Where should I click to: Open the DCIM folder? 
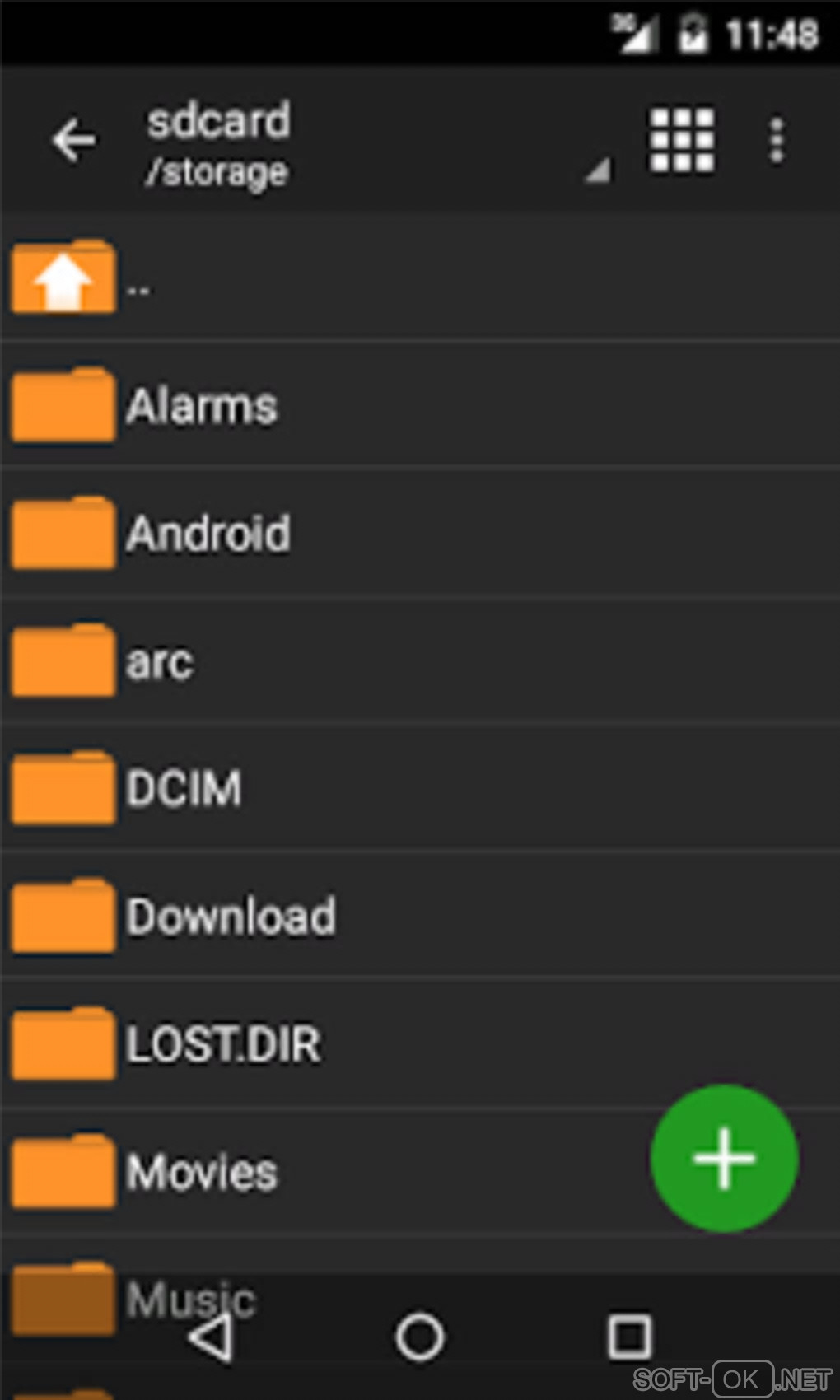[x=420, y=787]
